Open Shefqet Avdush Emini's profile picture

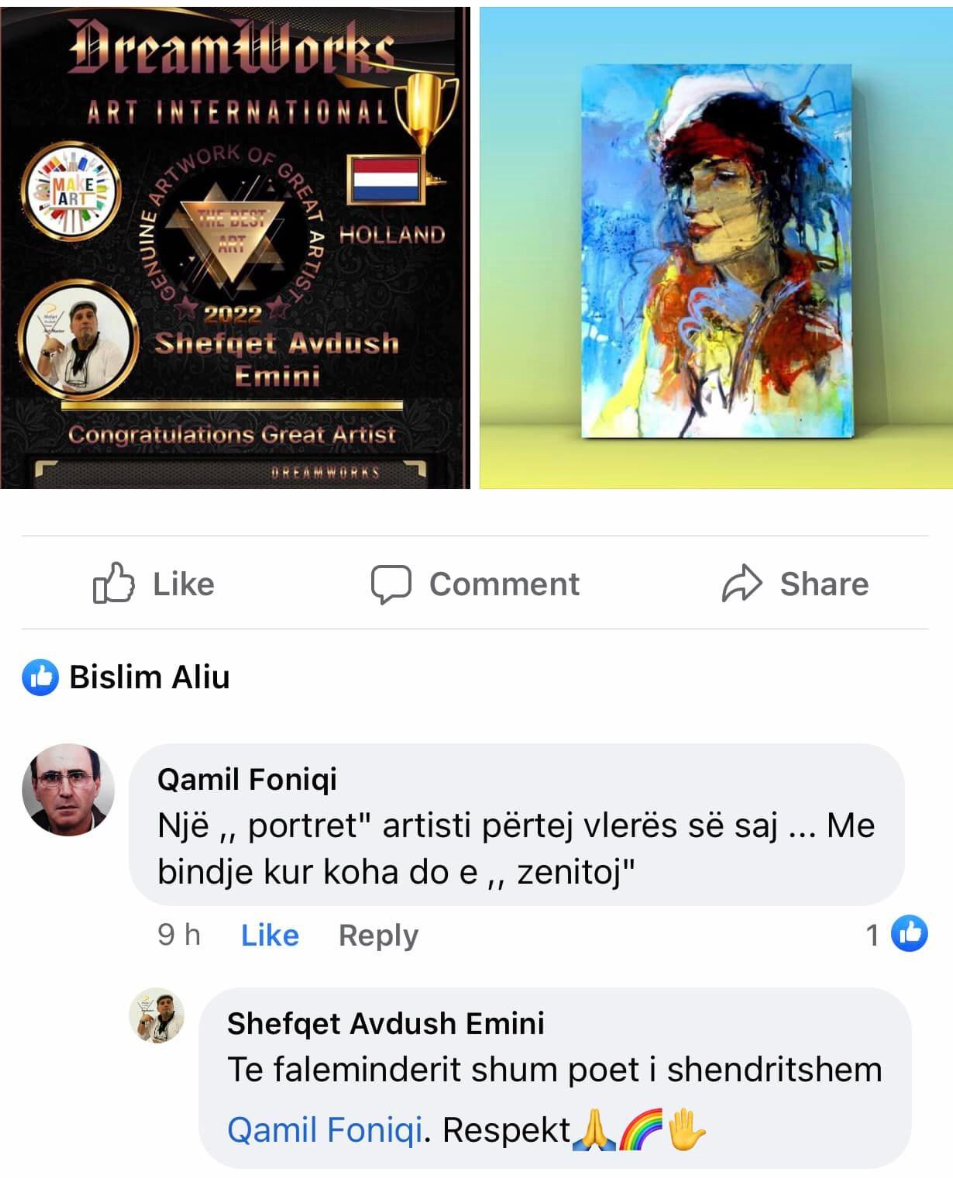[157, 1017]
